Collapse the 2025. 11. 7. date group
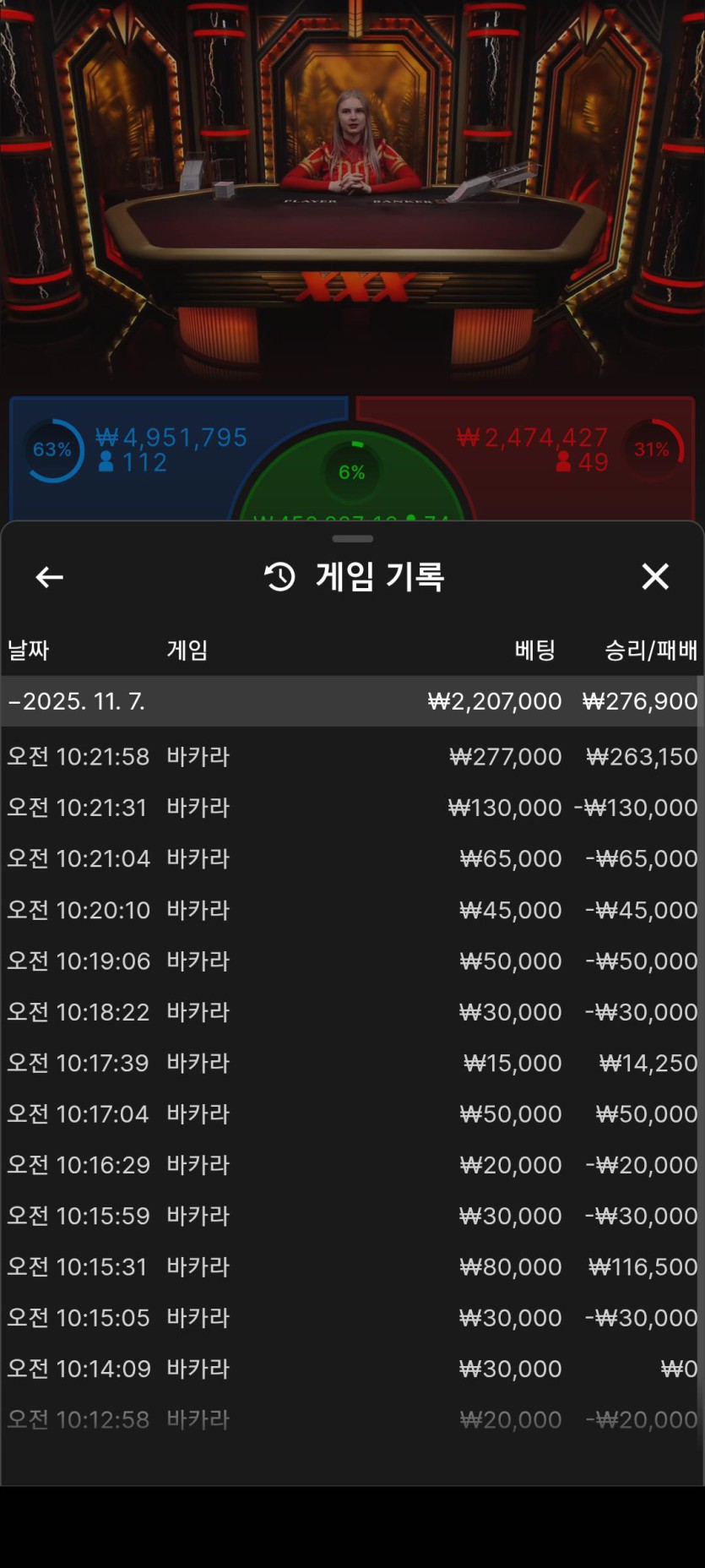Viewport: 705px width, 1568px height. click(76, 701)
